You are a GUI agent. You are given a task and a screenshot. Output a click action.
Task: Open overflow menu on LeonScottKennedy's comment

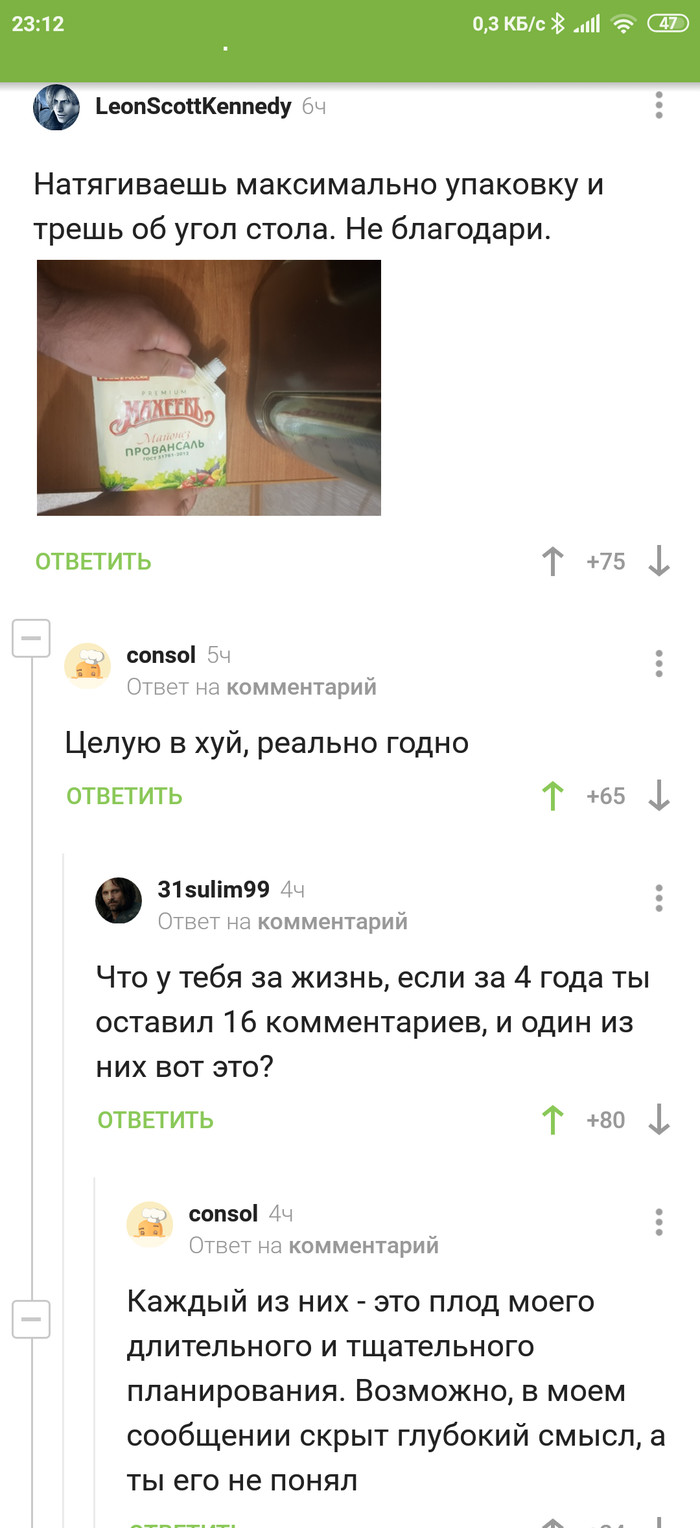coord(659,106)
